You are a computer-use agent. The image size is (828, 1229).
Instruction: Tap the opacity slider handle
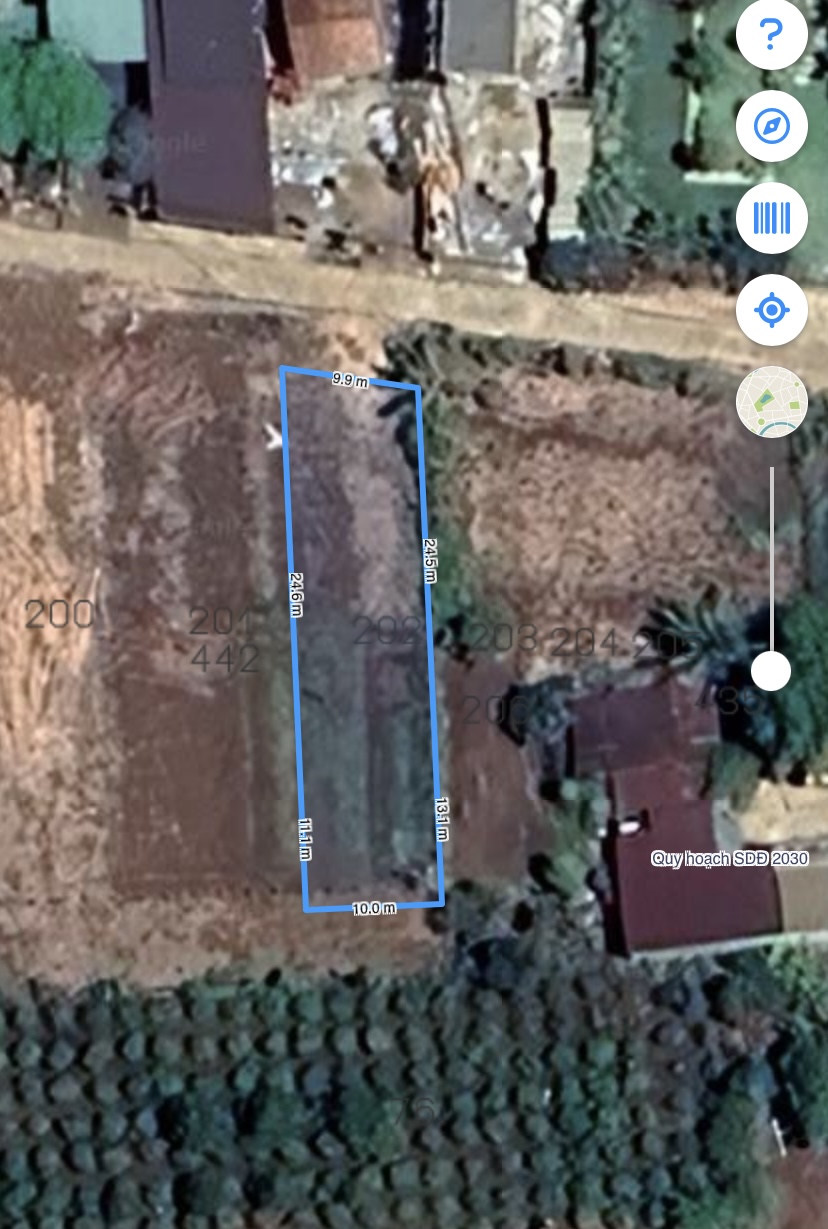(771, 670)
